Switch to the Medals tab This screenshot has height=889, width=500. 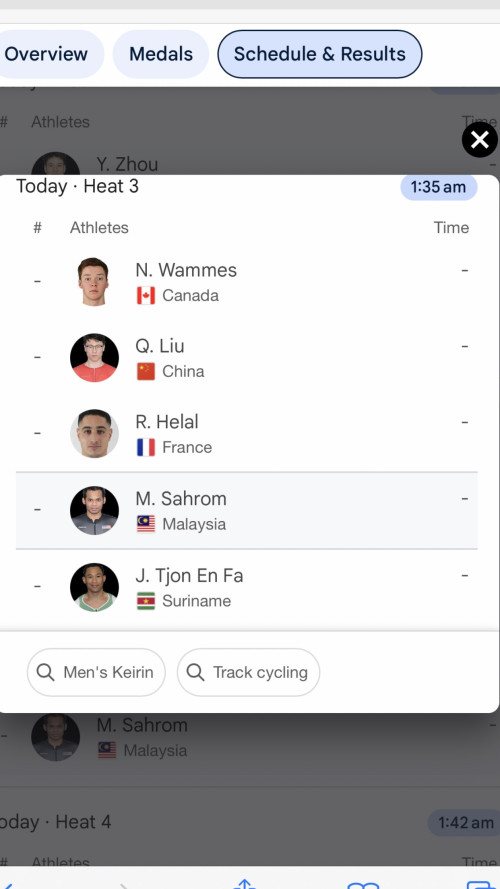(161, 54)
